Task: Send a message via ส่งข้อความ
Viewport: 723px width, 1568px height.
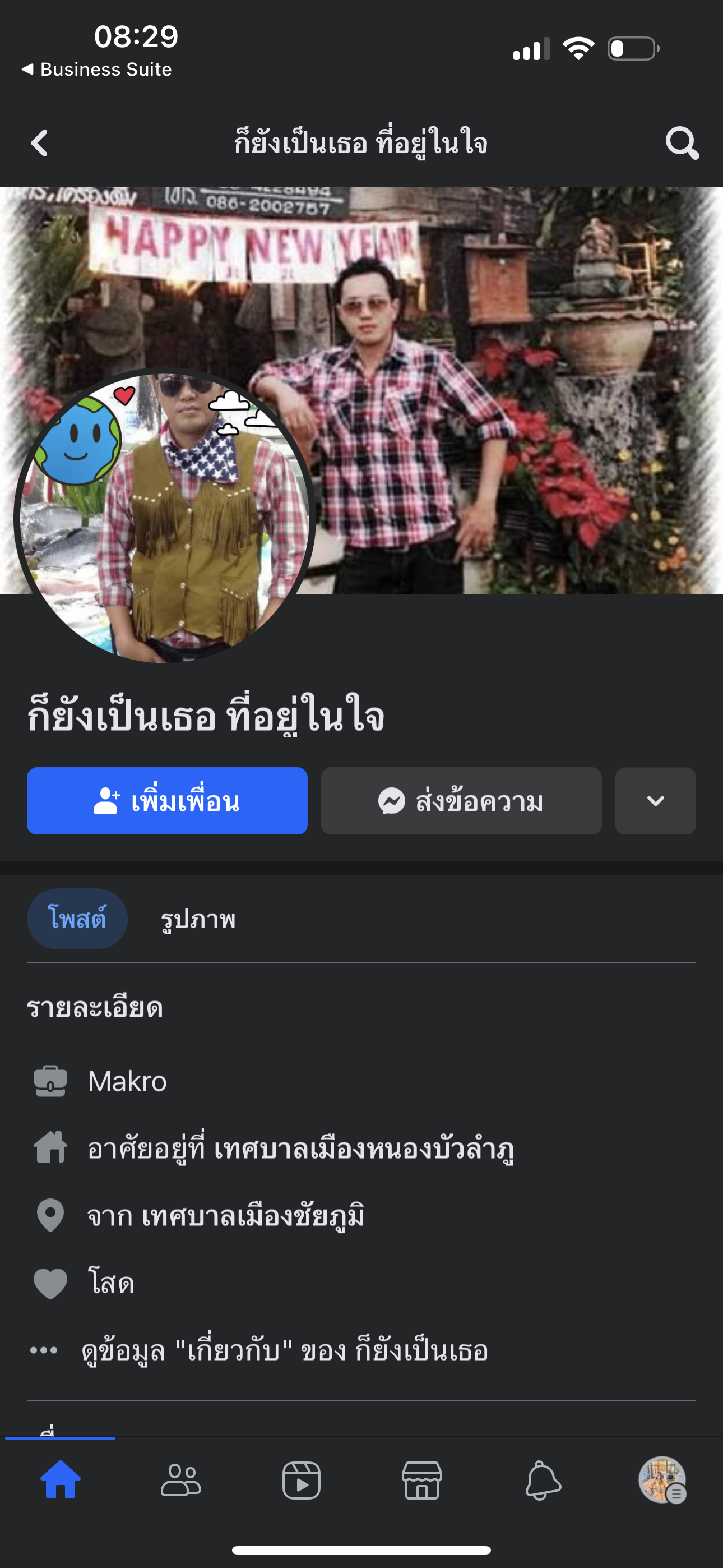Action: (x=461, y=801)
